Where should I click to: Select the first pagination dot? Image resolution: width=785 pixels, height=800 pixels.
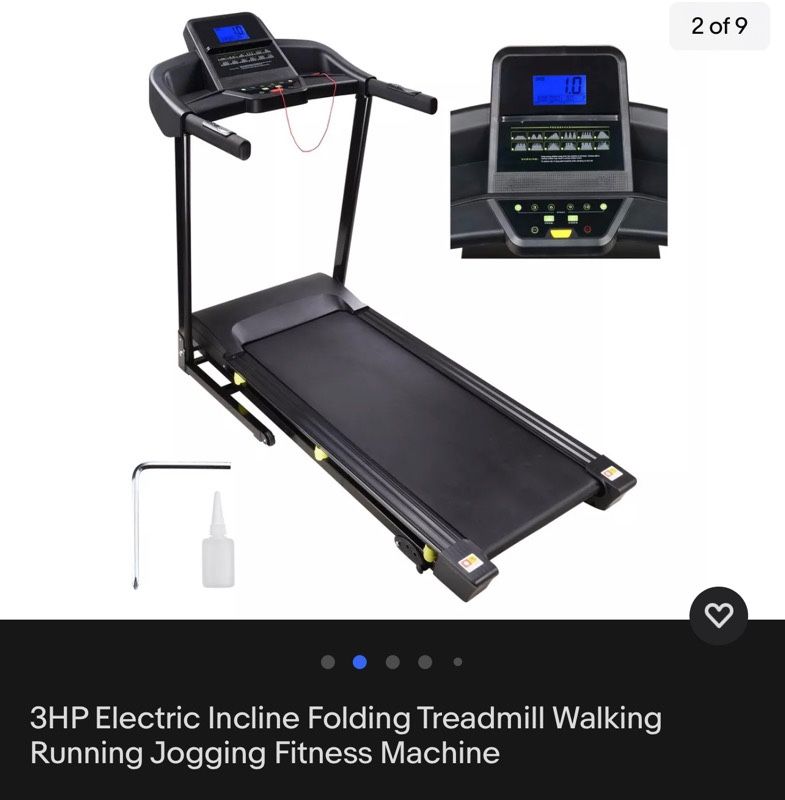327,659
